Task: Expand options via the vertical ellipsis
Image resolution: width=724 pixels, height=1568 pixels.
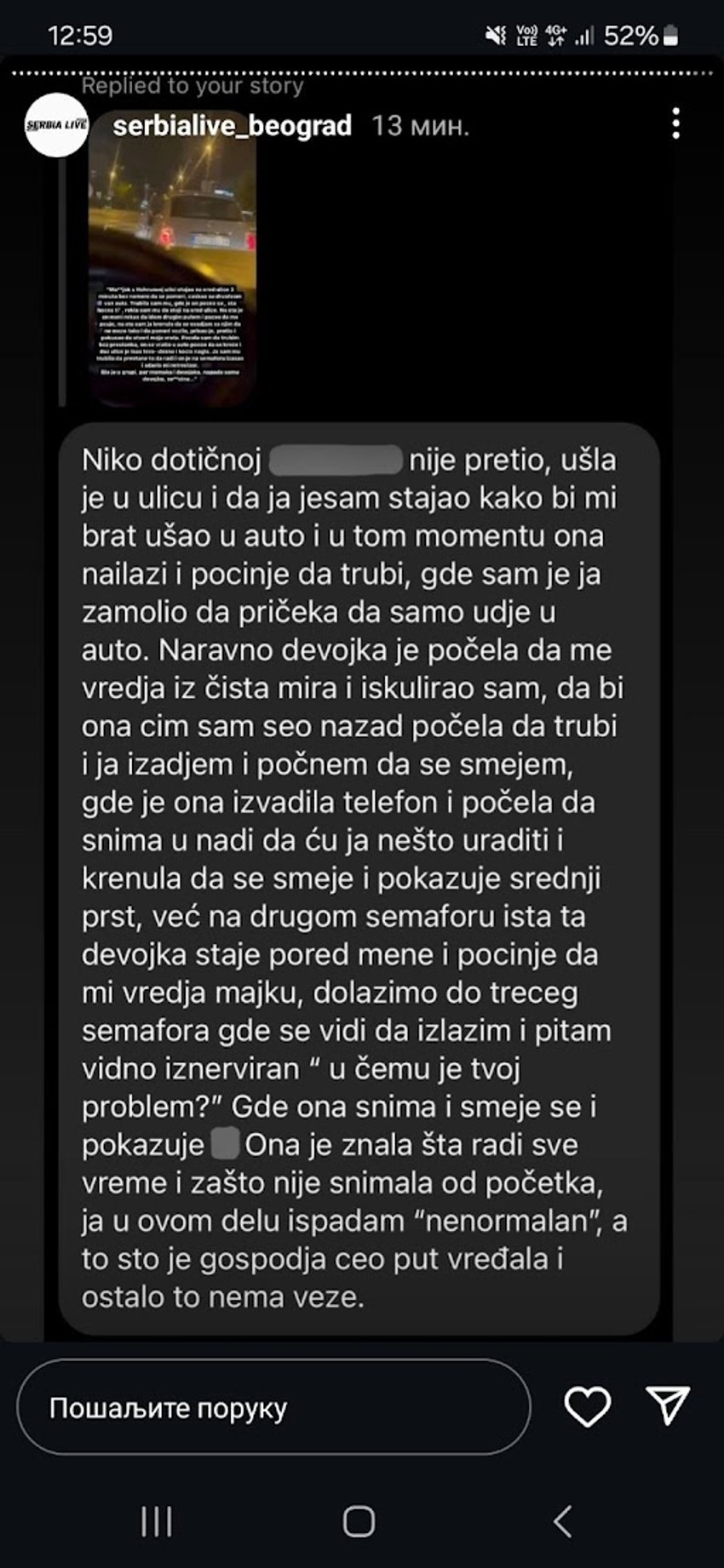Action: [676, 124]
